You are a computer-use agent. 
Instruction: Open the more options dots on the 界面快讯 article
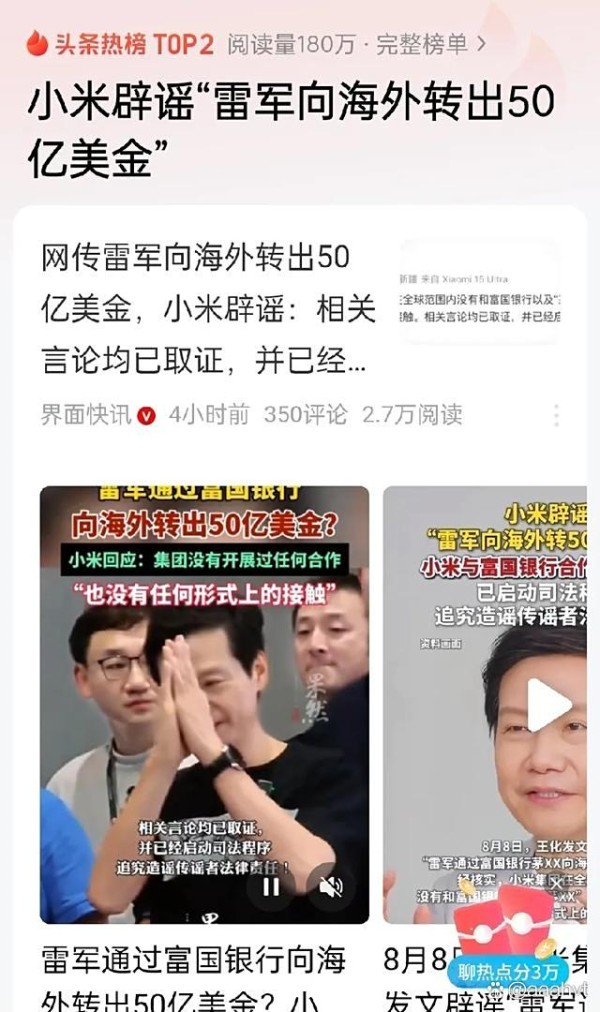click(x=556, y=416)
